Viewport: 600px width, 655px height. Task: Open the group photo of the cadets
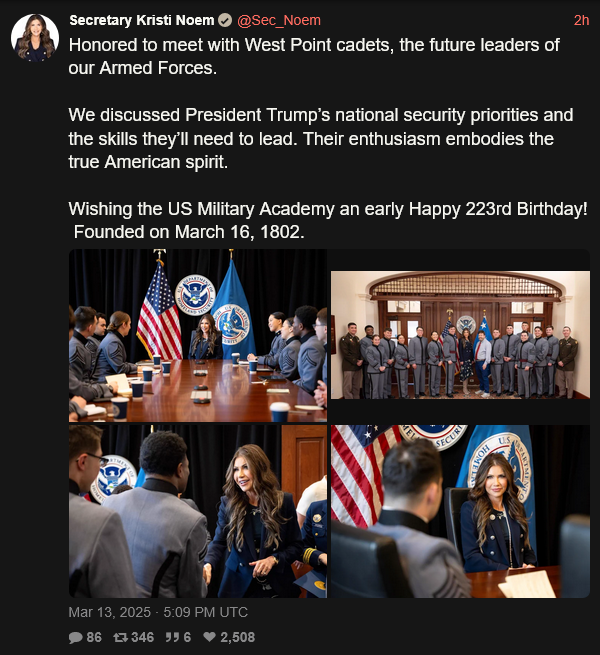tap(460, 335)
